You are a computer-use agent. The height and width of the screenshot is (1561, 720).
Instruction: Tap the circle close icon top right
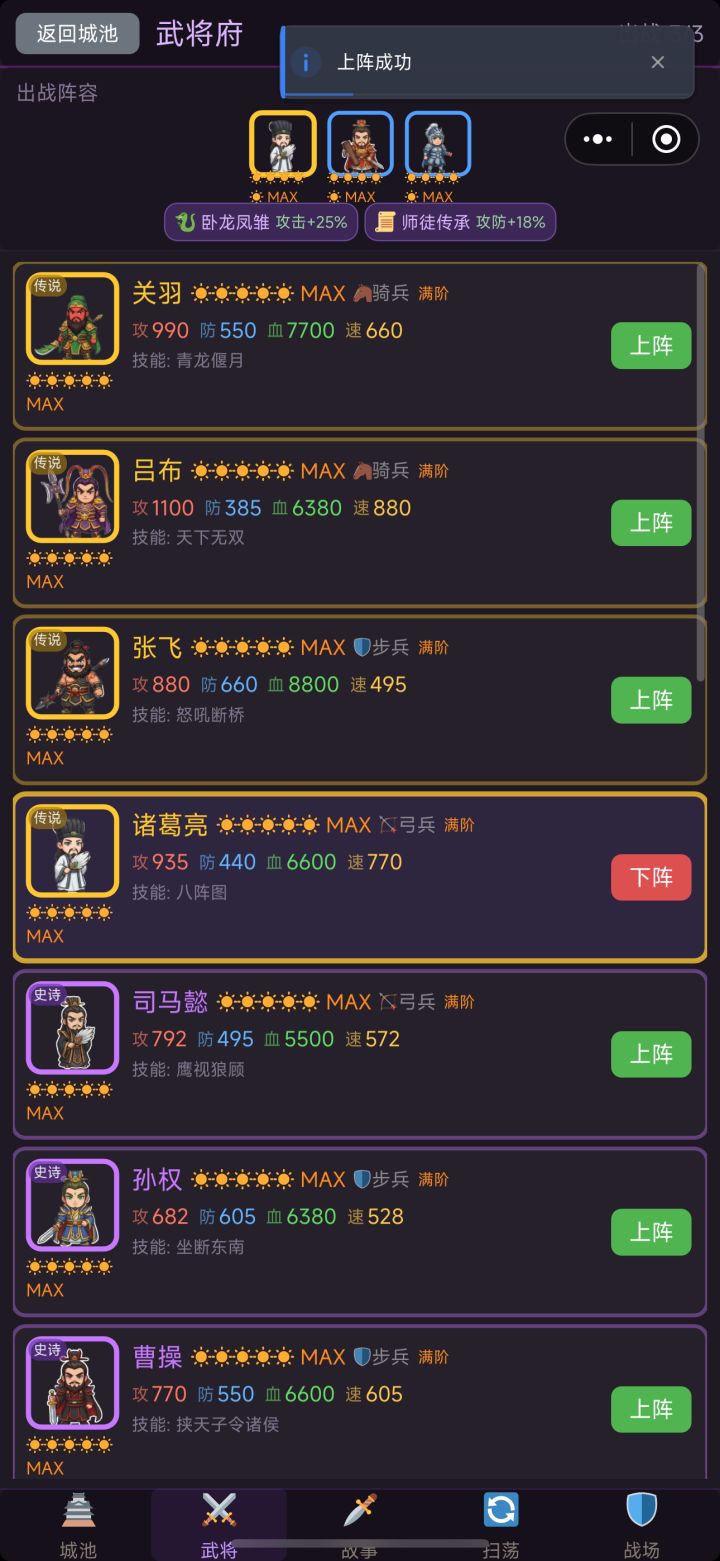pos(664,139)
